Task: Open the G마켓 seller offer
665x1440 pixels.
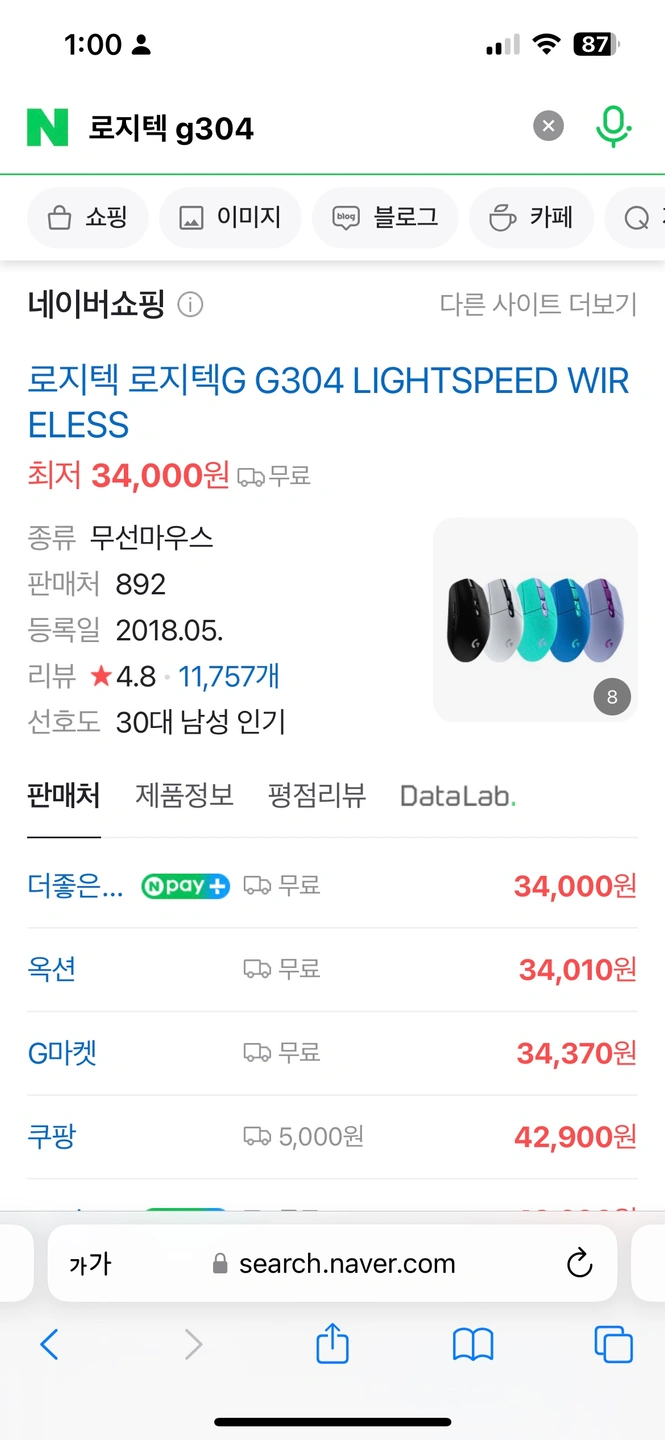Action: coord(62,1053)
